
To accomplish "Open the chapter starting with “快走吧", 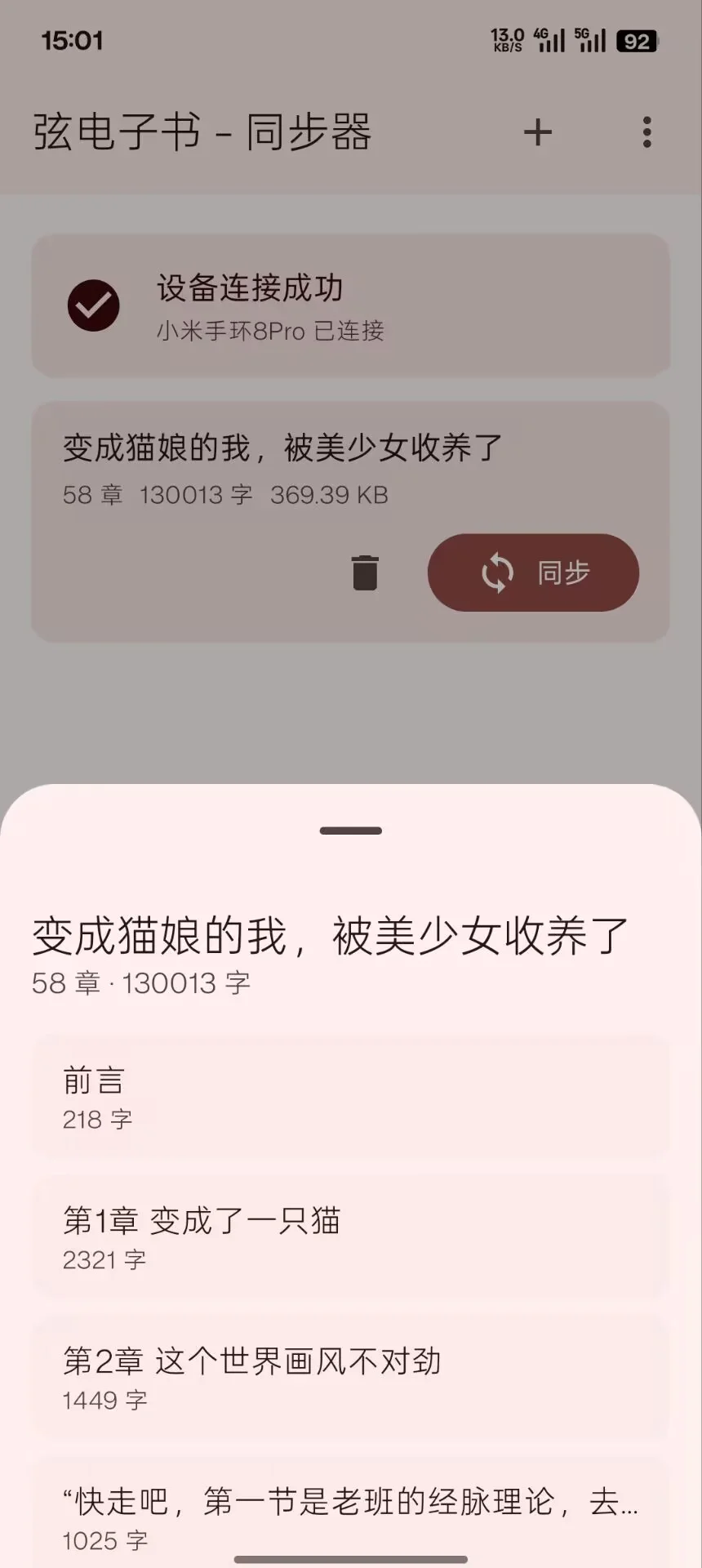I will click(351, 1515).
